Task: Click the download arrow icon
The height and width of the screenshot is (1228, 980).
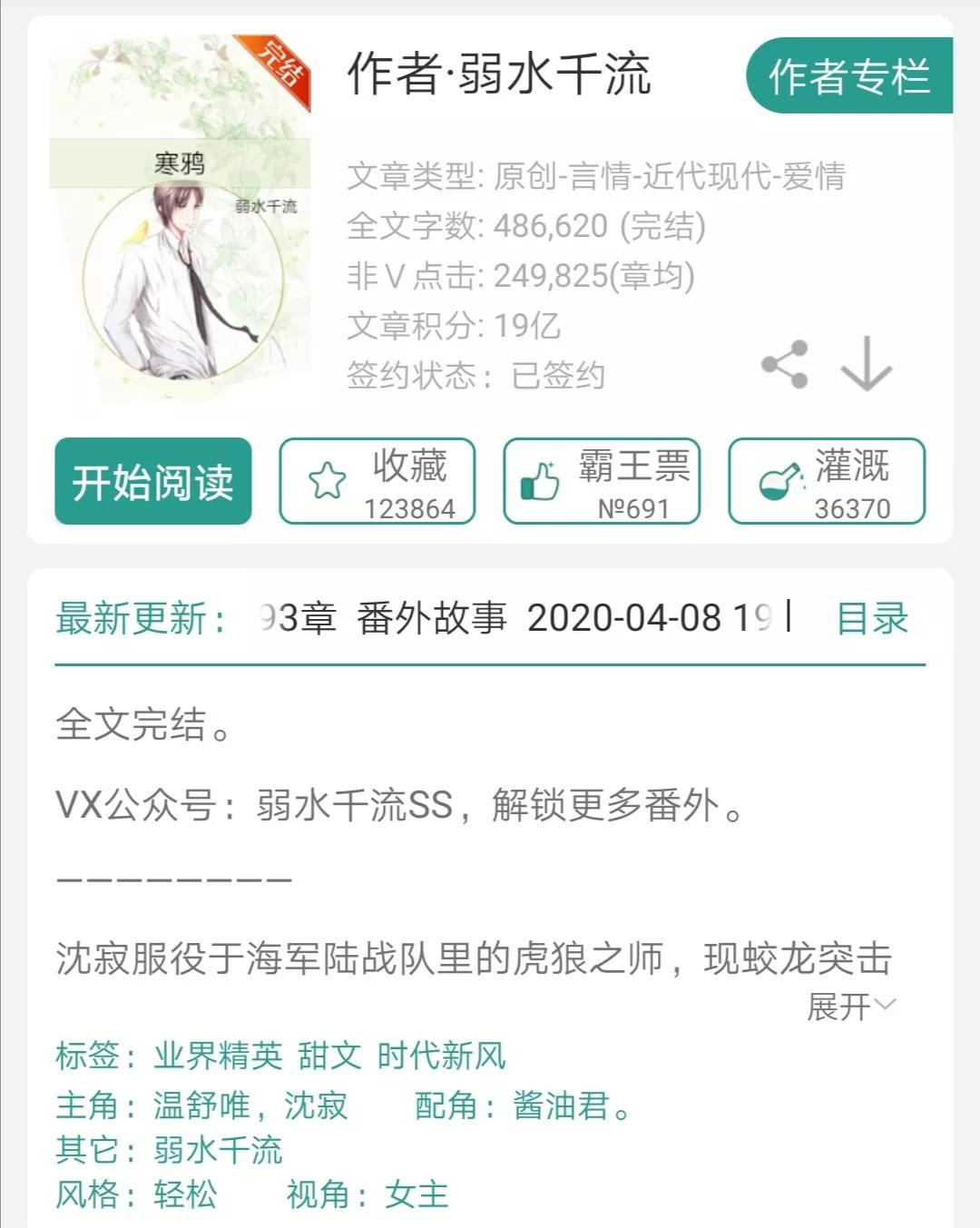Action: click(x=867, y=365)
